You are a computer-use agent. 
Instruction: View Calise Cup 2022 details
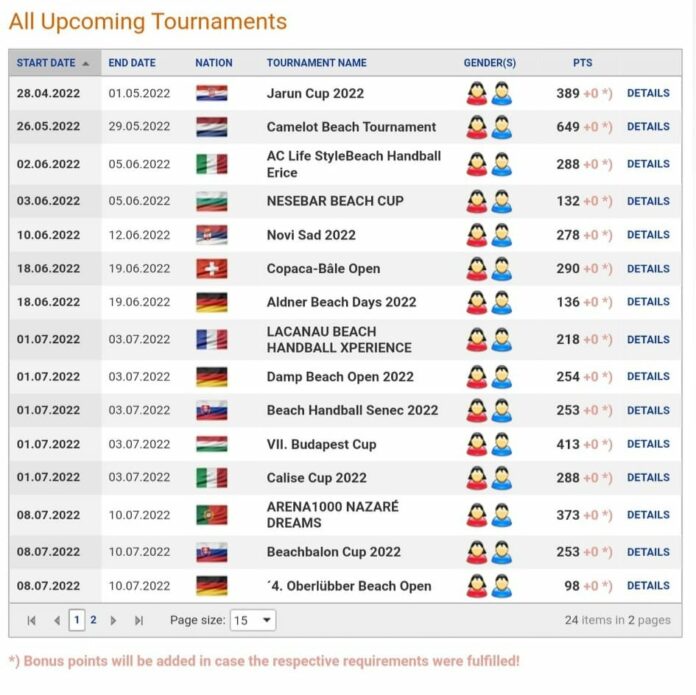point(648,478)
